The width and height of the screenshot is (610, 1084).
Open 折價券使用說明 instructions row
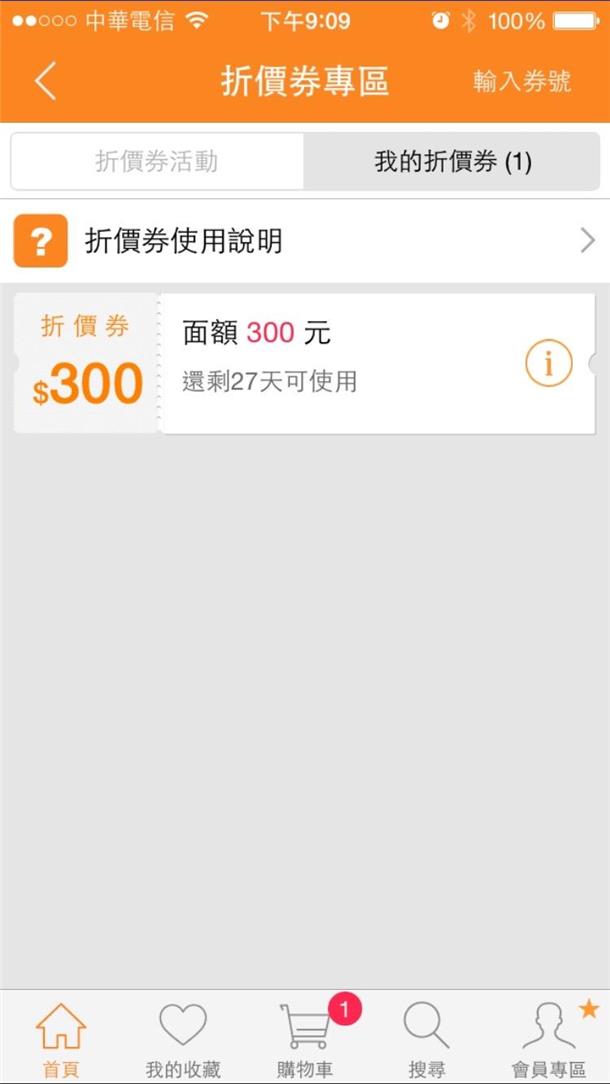click(305, 241)
